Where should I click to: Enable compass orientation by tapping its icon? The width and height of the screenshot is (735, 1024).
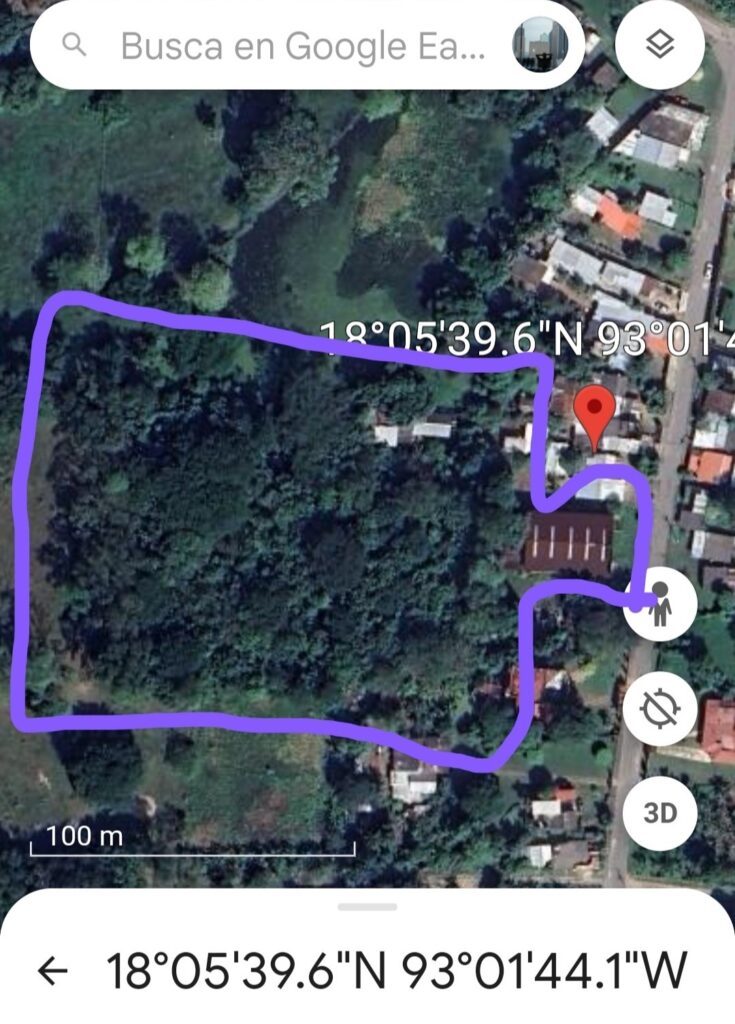point(662,708)
